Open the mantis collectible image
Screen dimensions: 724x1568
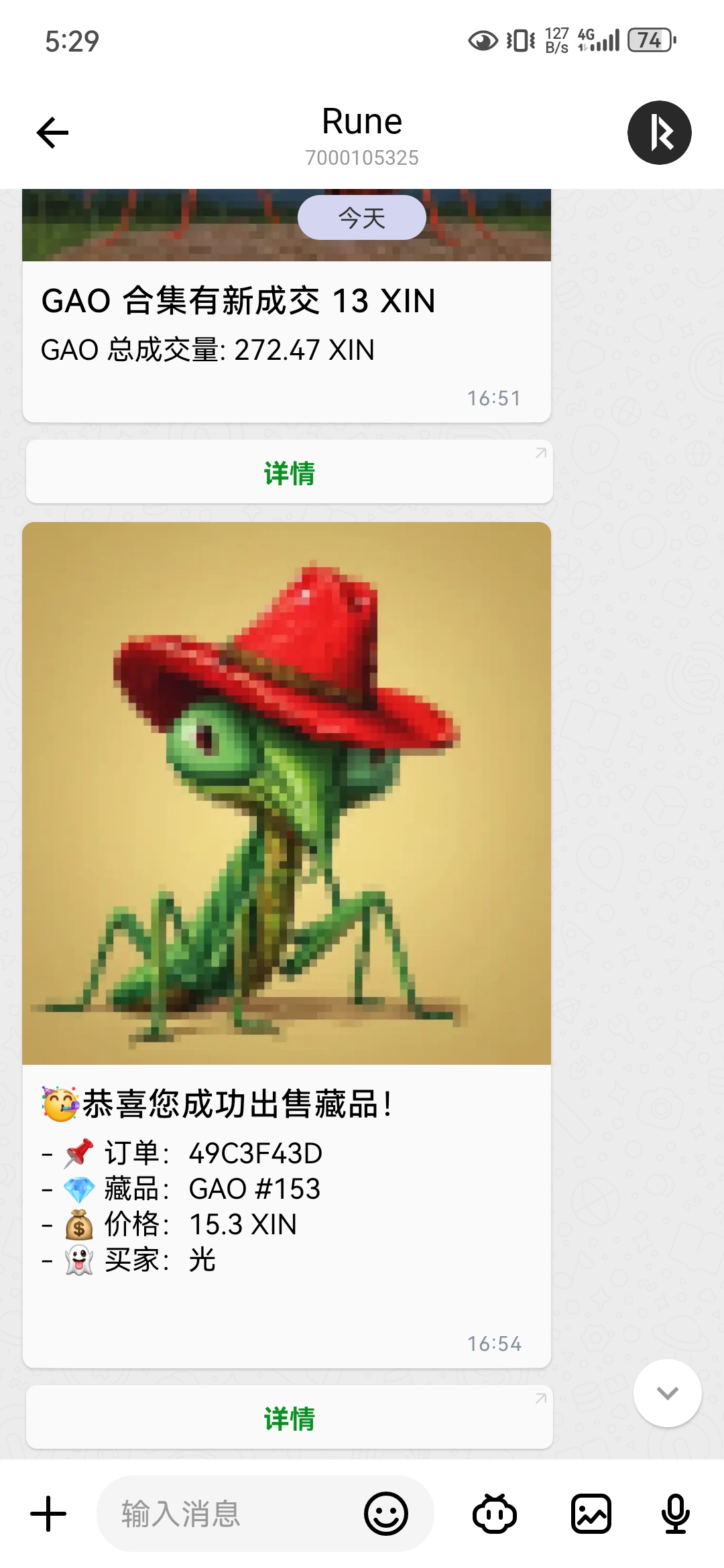click(286, 793)
